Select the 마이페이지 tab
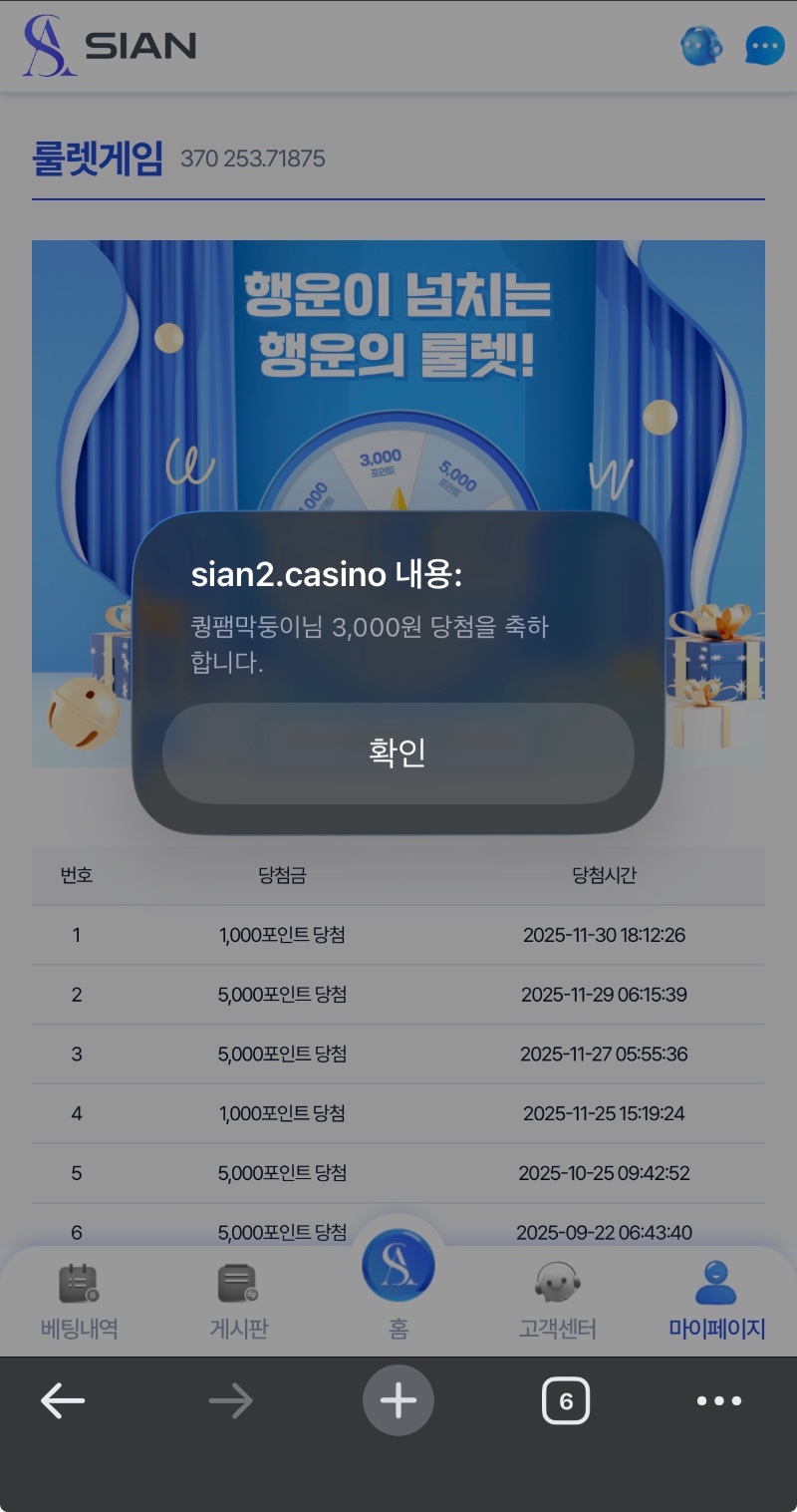This screenshot has width=797, height=1512. 716,1301
